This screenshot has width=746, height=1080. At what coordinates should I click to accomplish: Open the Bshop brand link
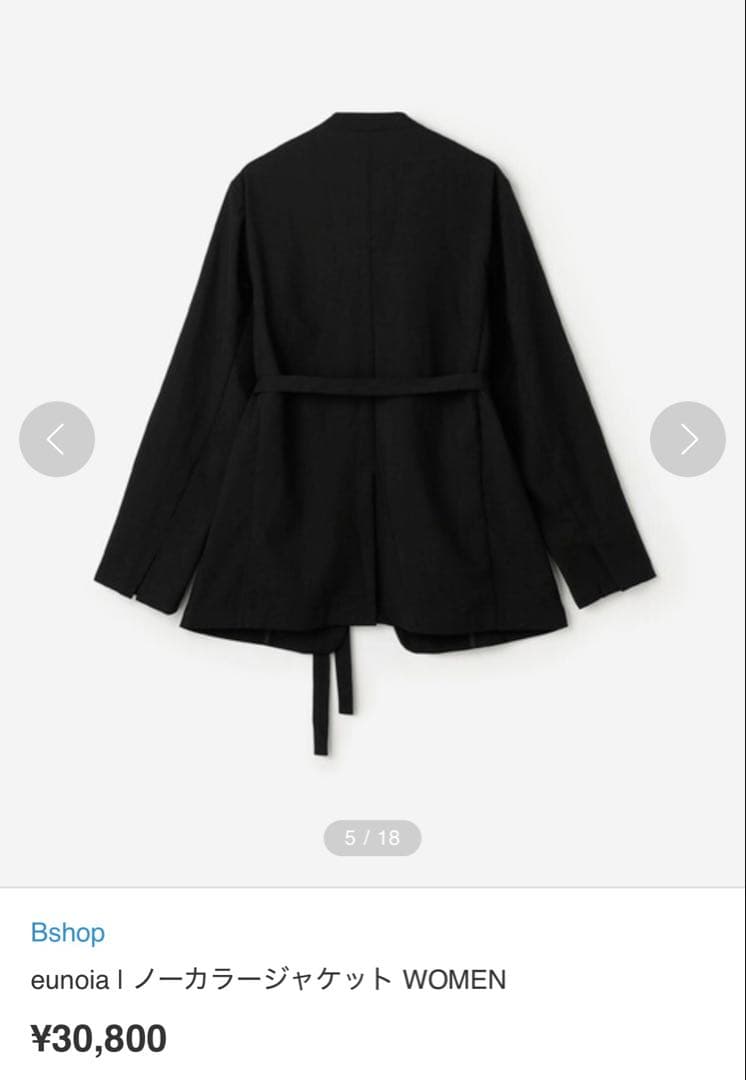coord(67,933)
